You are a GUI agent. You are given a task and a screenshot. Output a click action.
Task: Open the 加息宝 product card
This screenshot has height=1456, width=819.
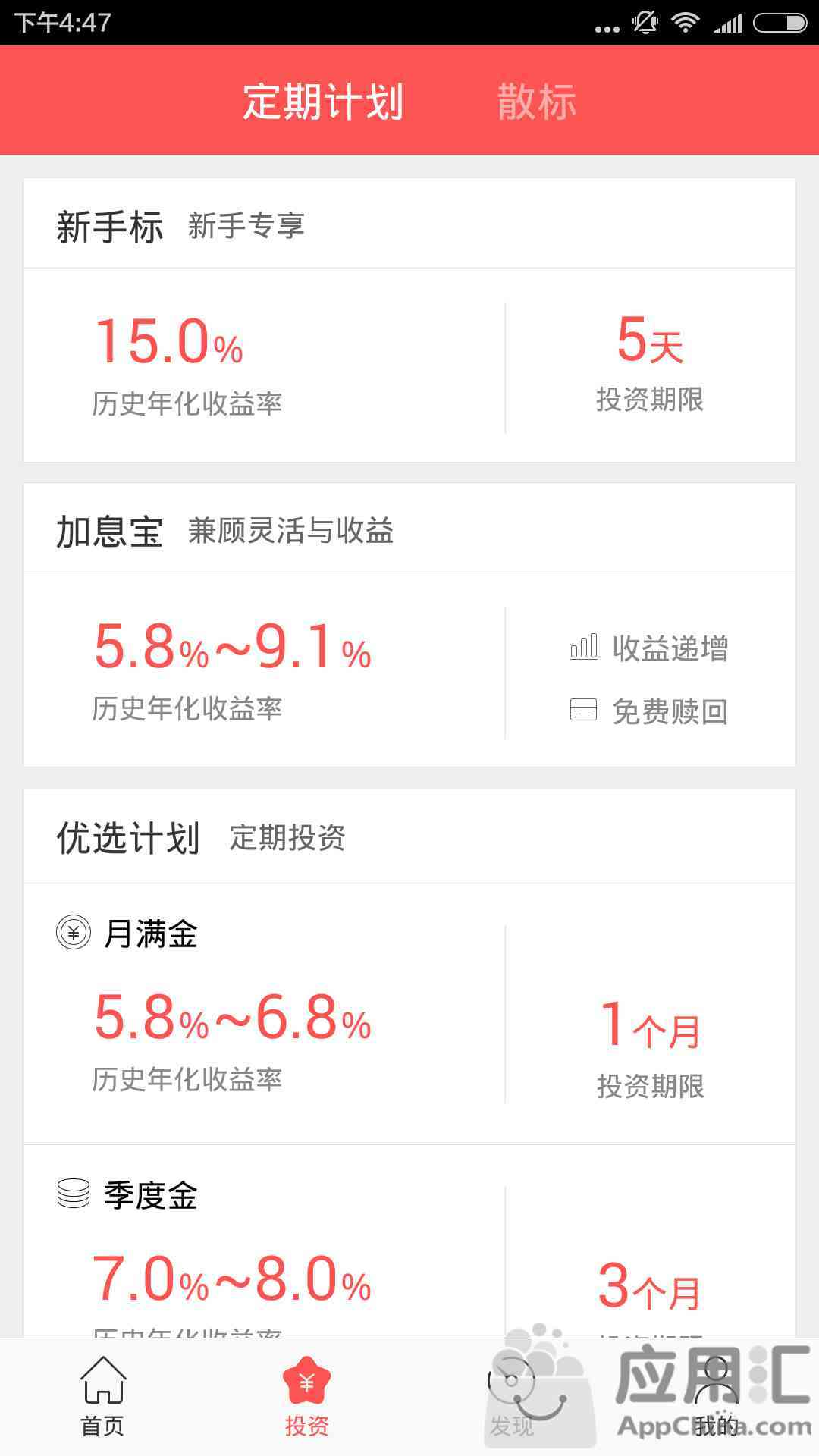pyautogui.click(x=409, y=625)
